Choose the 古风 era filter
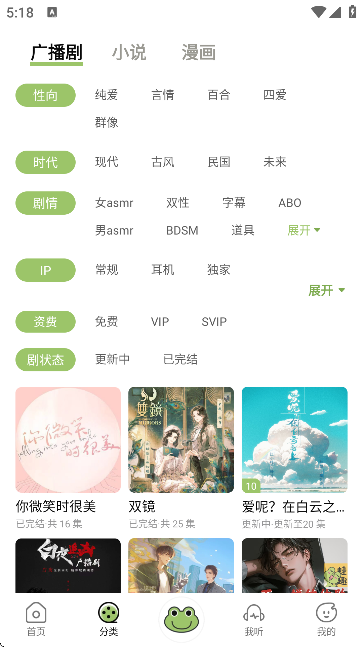The image size is (363, 647). [163, 162]
